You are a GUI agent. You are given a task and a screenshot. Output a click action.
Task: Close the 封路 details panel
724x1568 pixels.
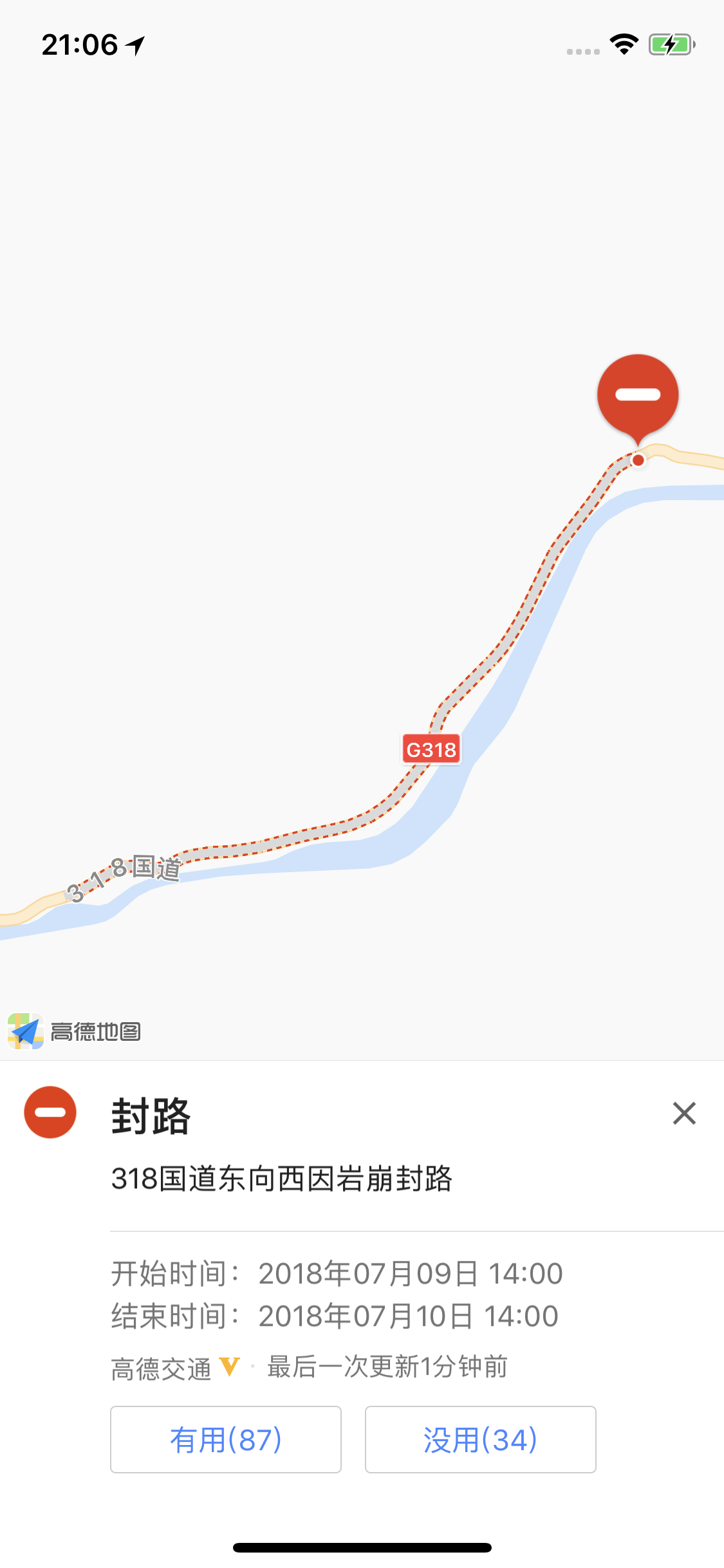click(x=684, y=1113)
